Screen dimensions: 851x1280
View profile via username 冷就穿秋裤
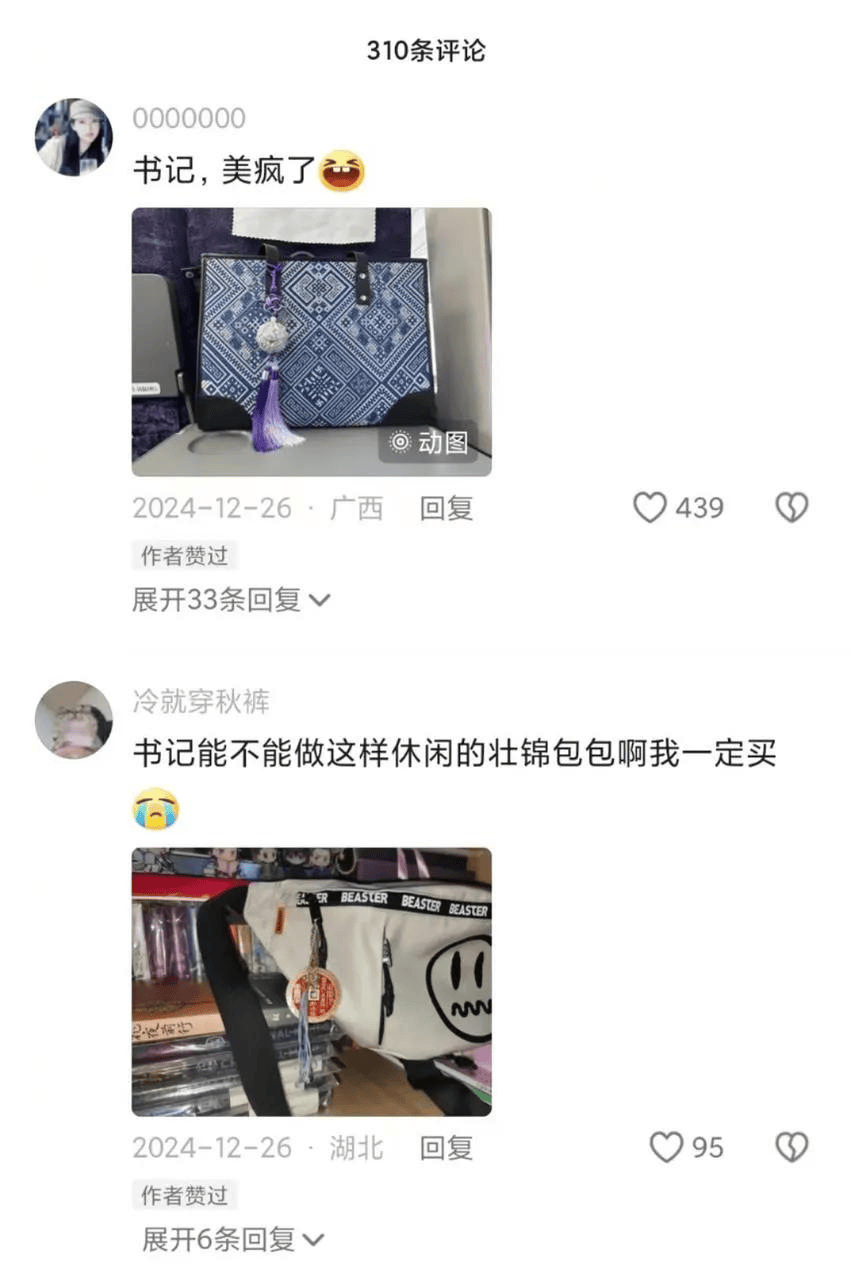[201, 701]
